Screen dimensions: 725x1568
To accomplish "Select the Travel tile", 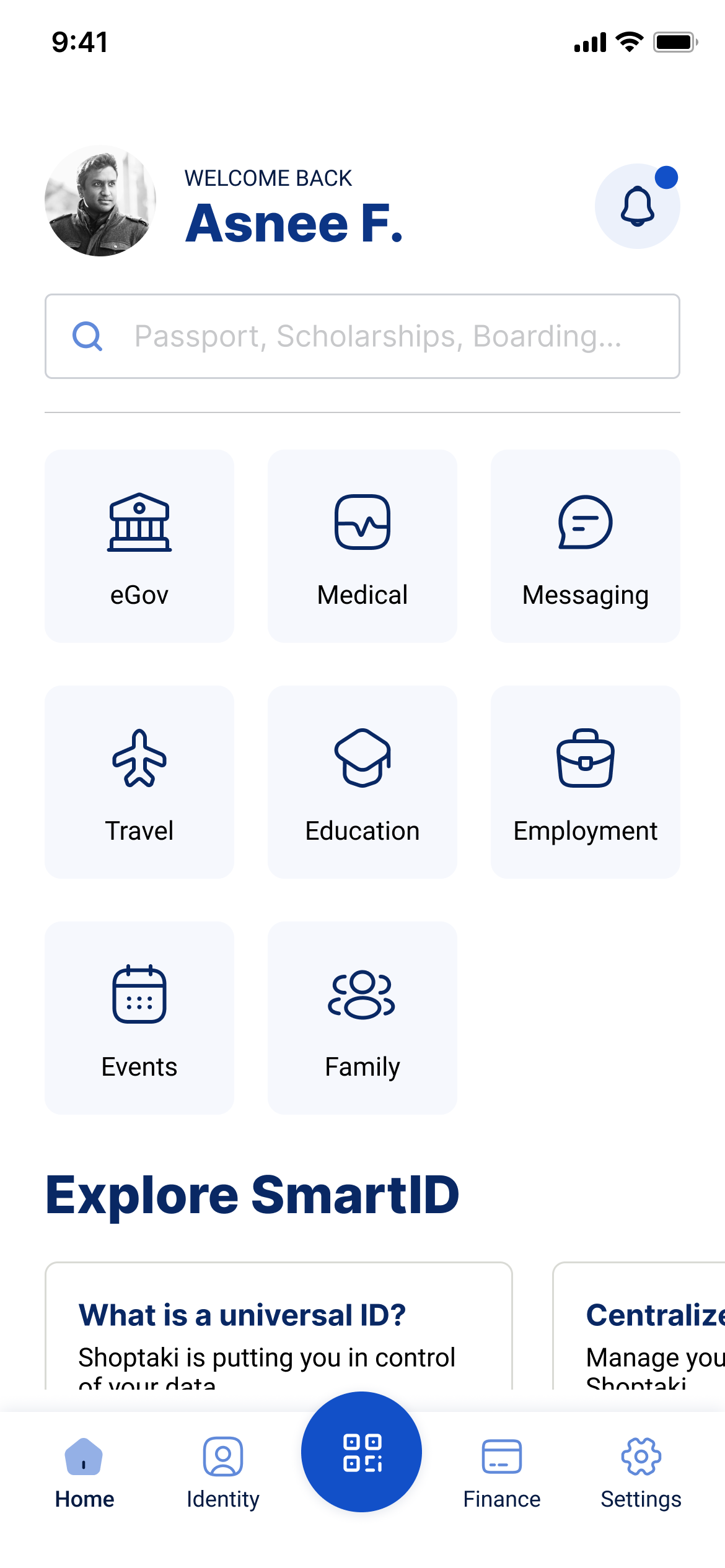I will click(x=139, y=782).
